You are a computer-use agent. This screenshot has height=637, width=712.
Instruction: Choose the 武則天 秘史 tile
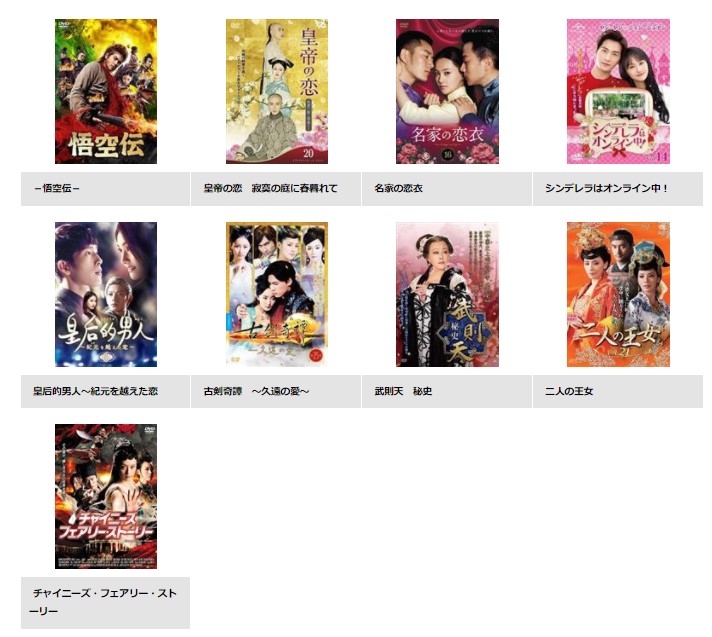pos(447,295)
